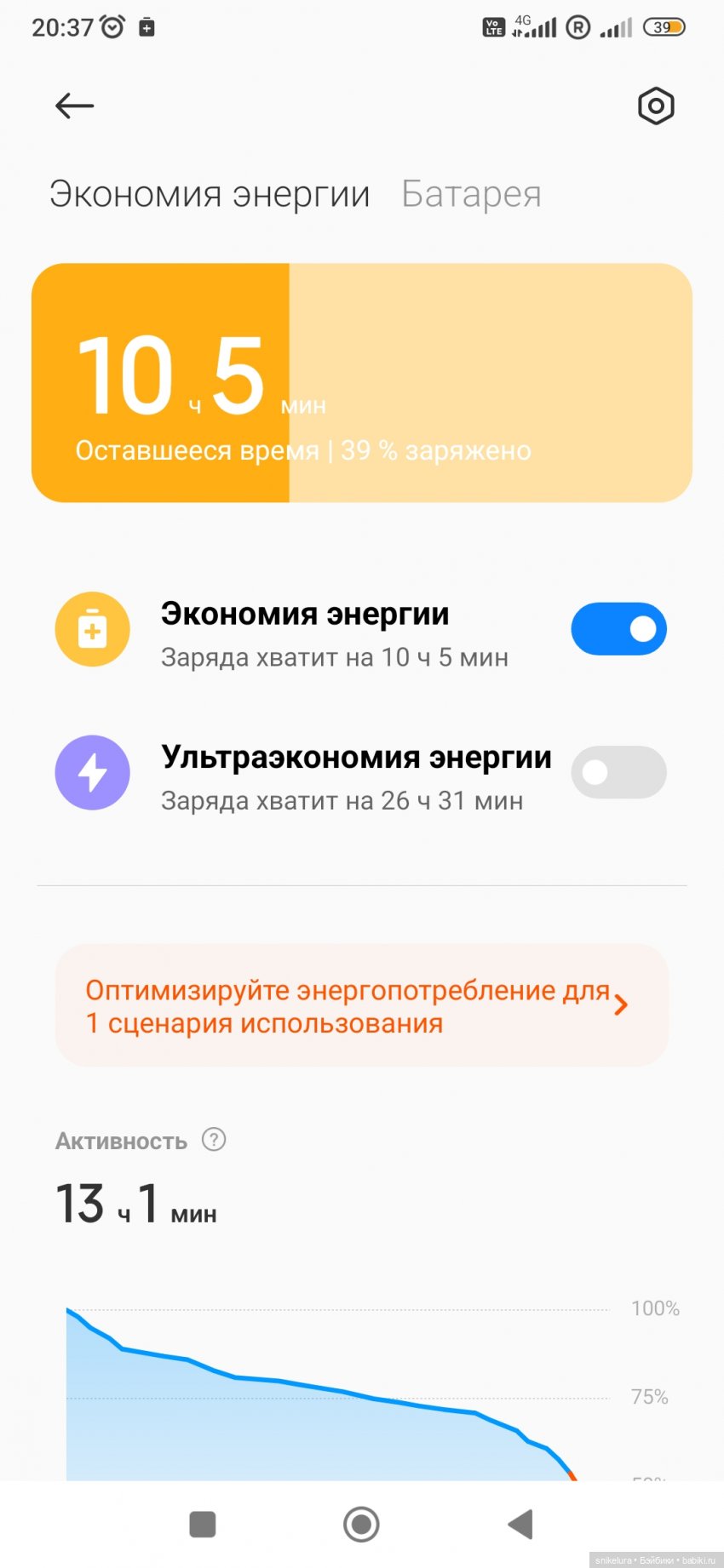Open battery settings hexagon icon
Image resolution: width=724 pixels, height=1568 pixels.
coord(655,106)
